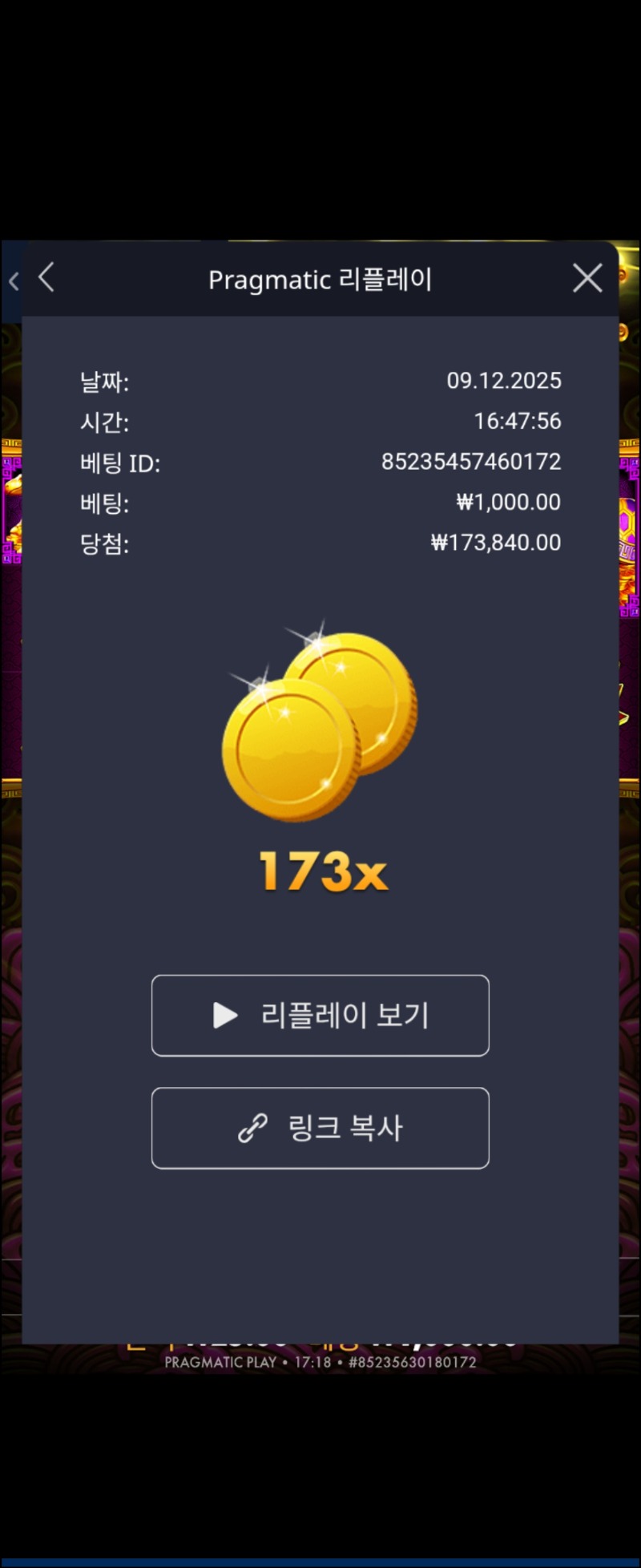The height and width of the screenshot is (1568, 641).
Task: Select the date 09.12.2025
Action: click(x=505, y=381)
